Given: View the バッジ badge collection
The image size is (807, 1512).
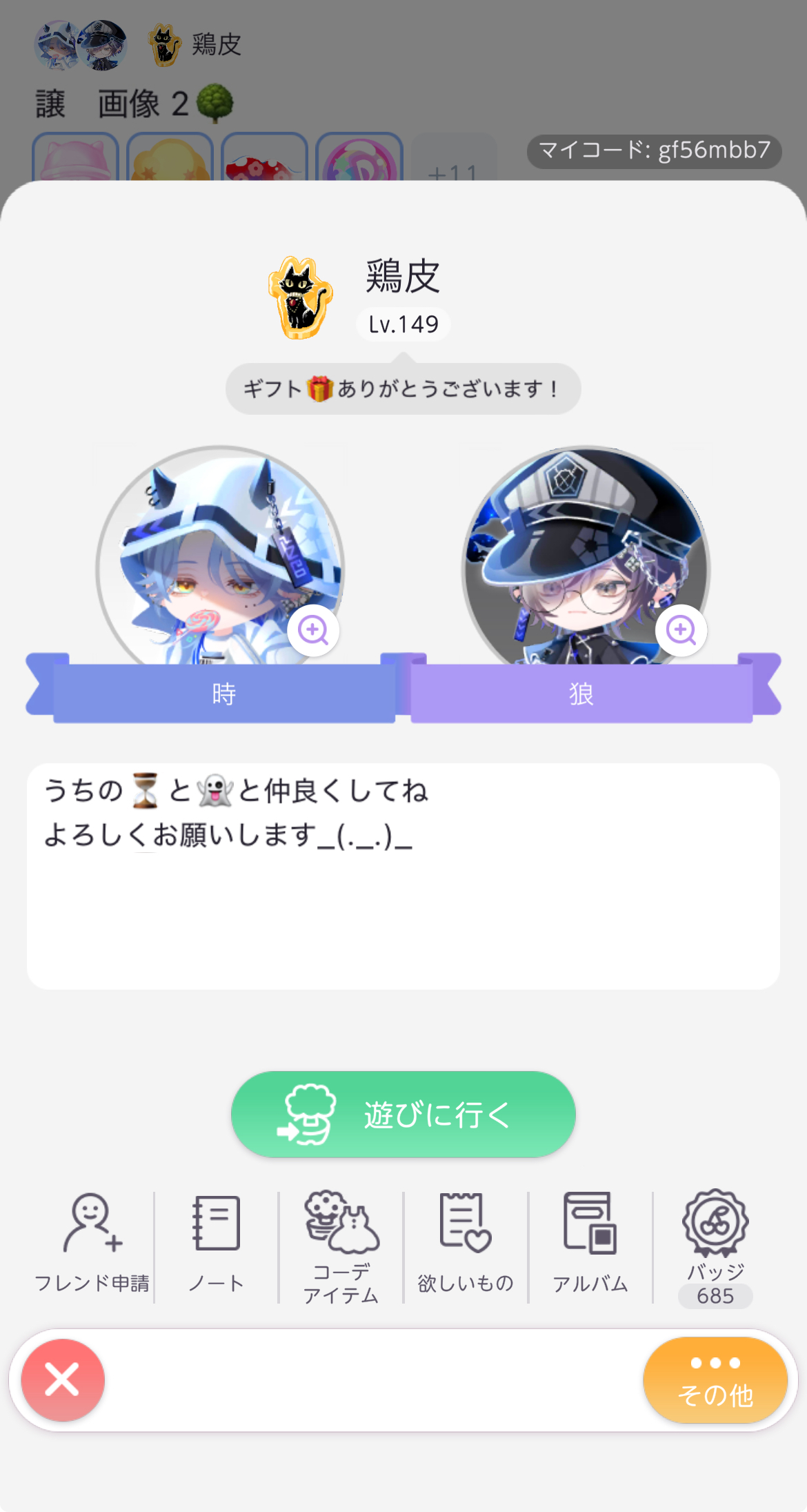Looking at the screenshot, I should [715, 1246].
